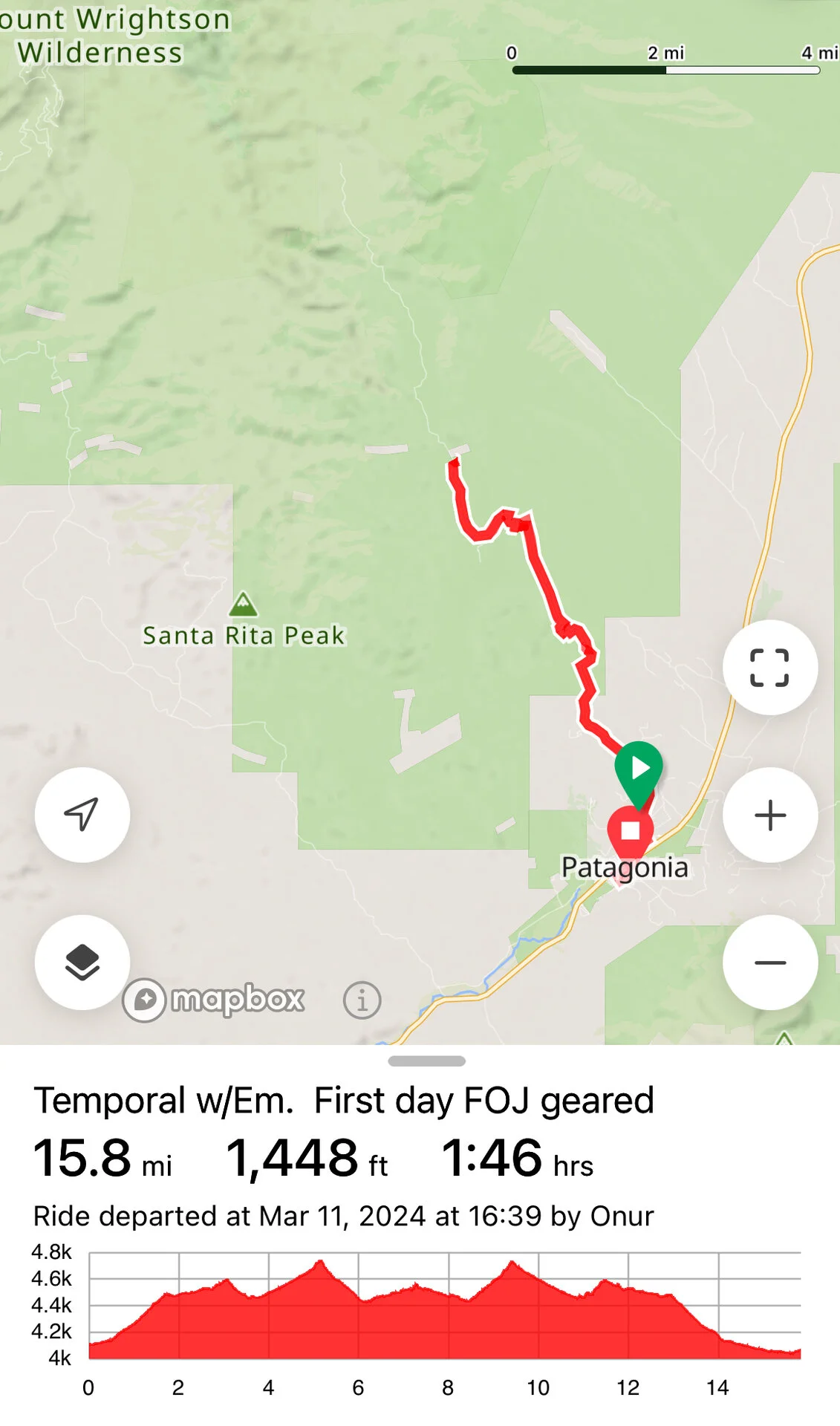
Task: Zoom in on the map
Action: (x=769, y=815)
